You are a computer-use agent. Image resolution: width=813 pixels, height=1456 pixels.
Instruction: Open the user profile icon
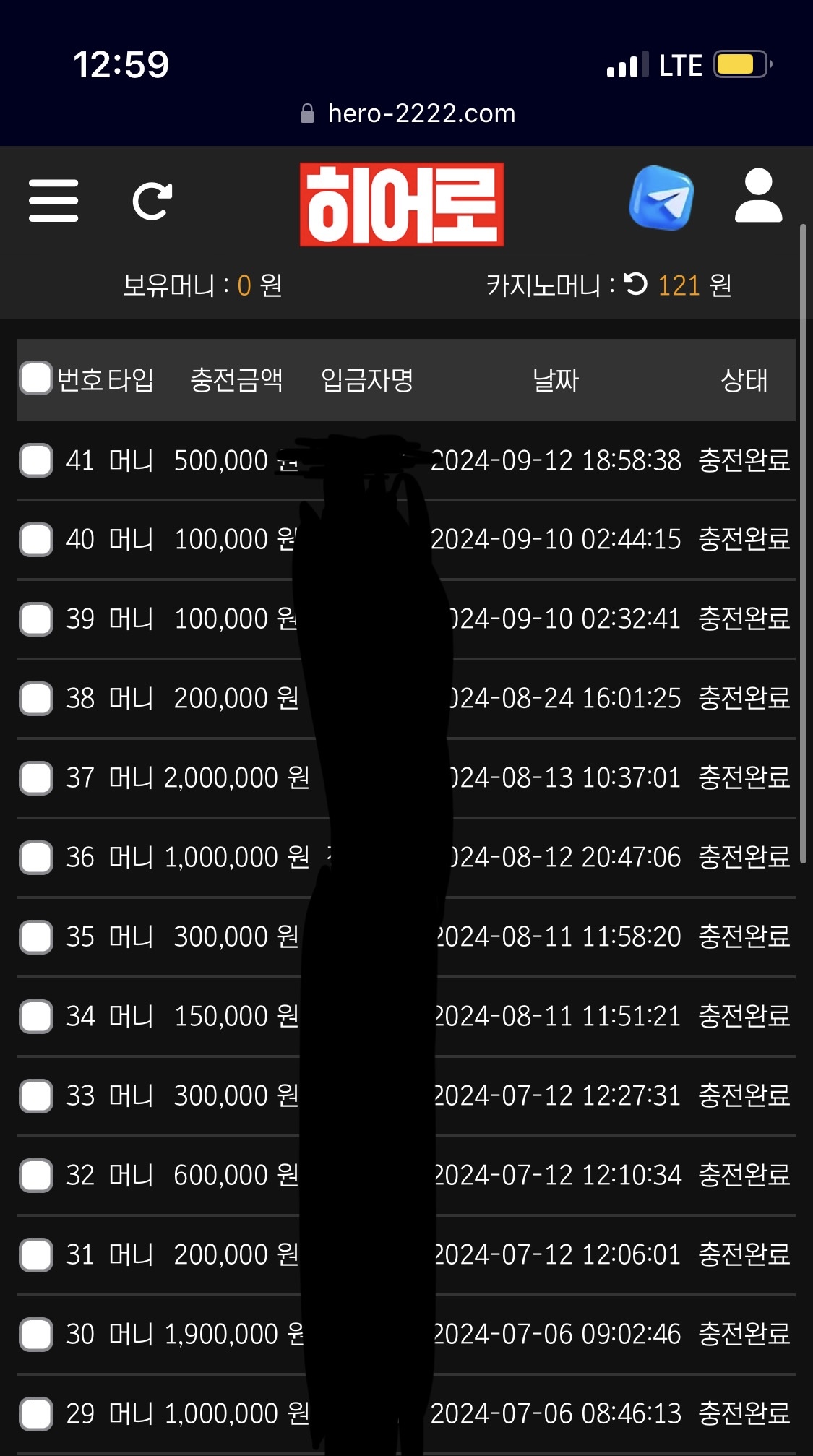tap(758, 197)
